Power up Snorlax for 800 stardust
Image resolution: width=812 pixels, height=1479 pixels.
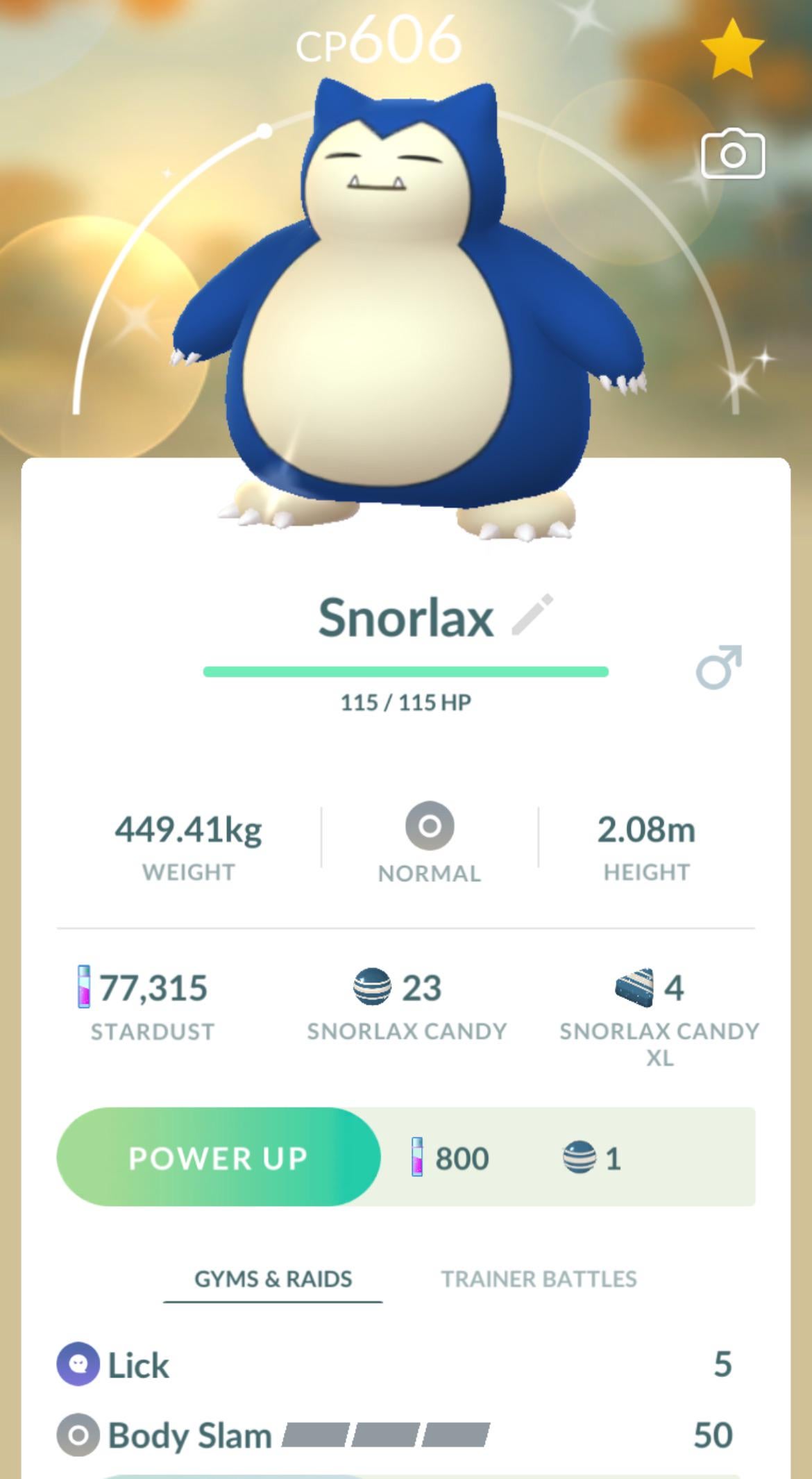pyautogui.click(x=218, y=1158)
